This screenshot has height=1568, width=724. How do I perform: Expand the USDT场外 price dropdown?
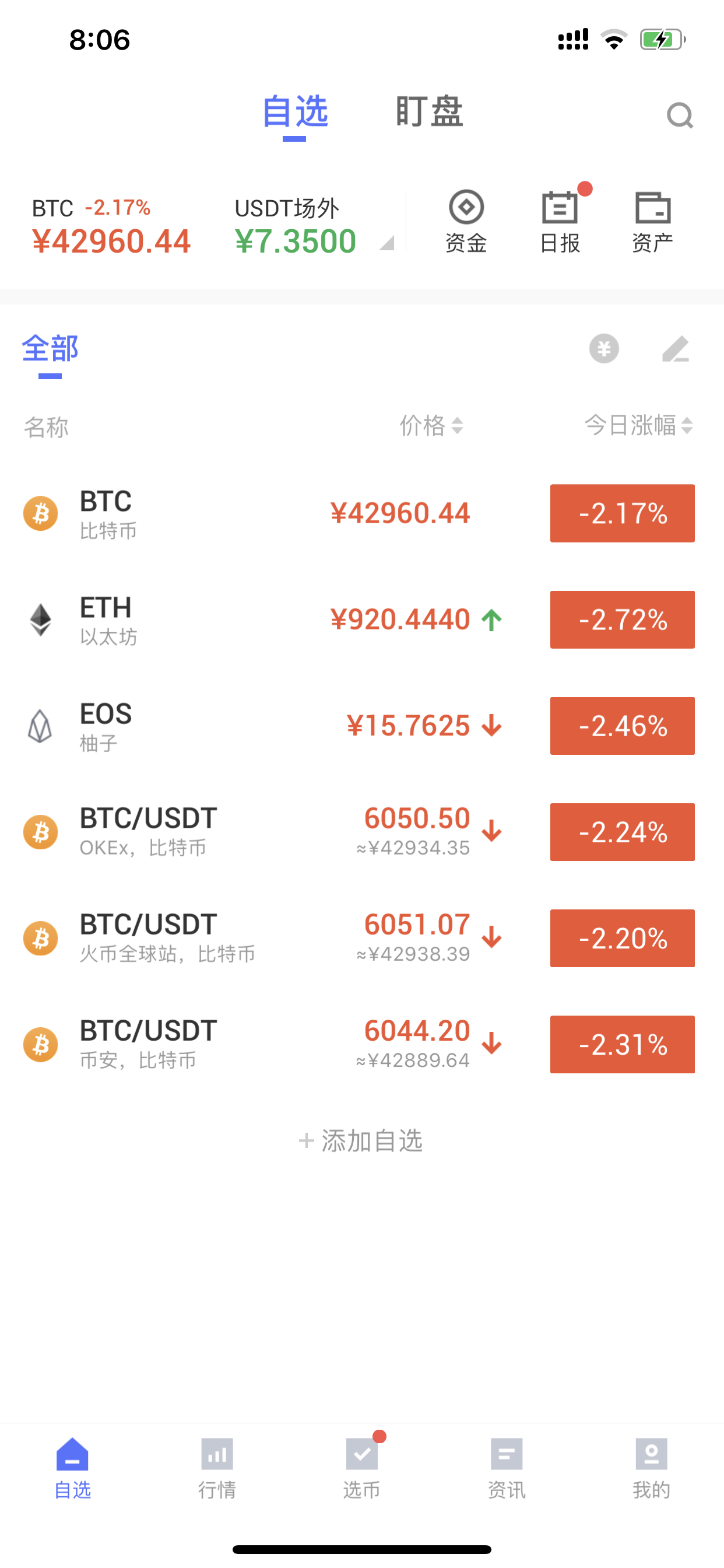pos(387,243)
